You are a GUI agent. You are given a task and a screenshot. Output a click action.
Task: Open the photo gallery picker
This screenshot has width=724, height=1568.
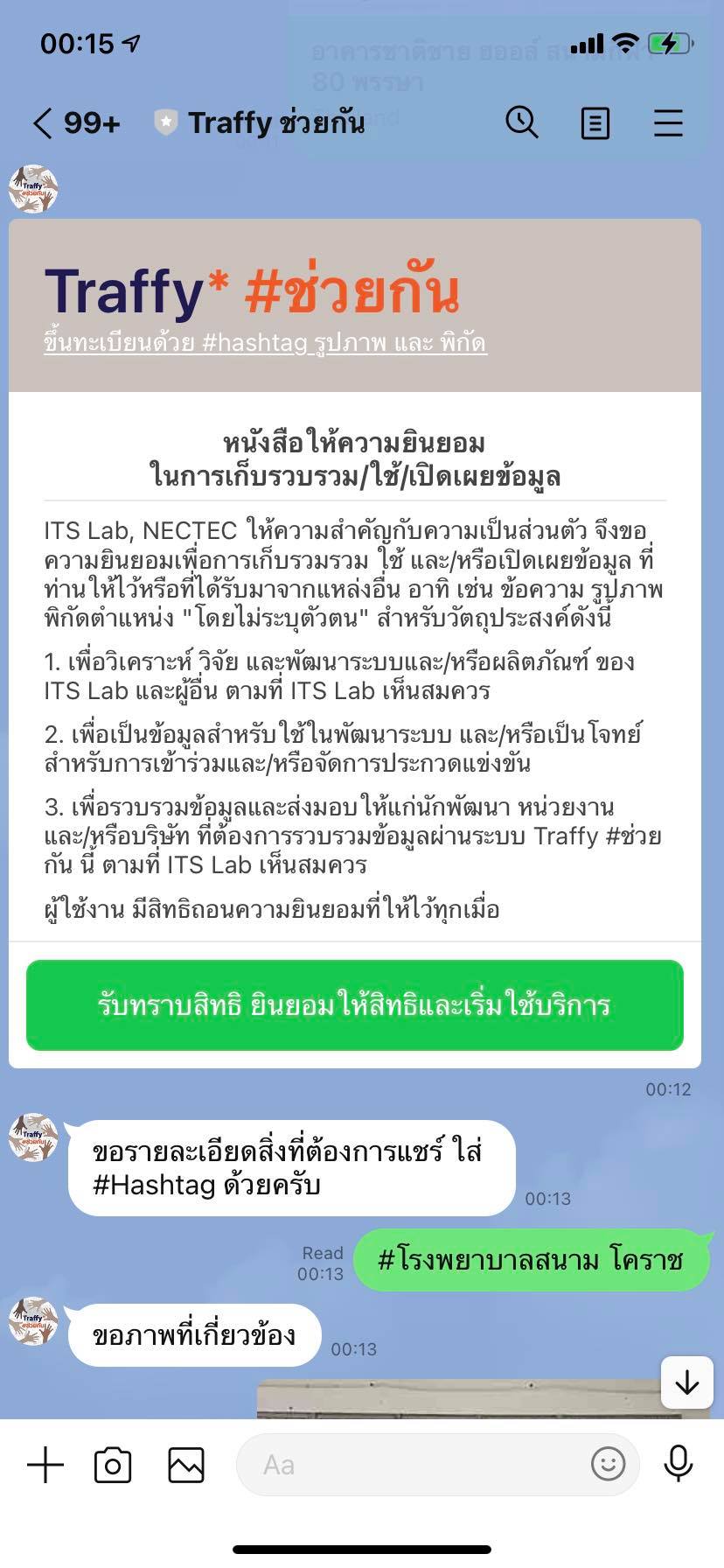pyautogui.click(x=186, y=1465)
